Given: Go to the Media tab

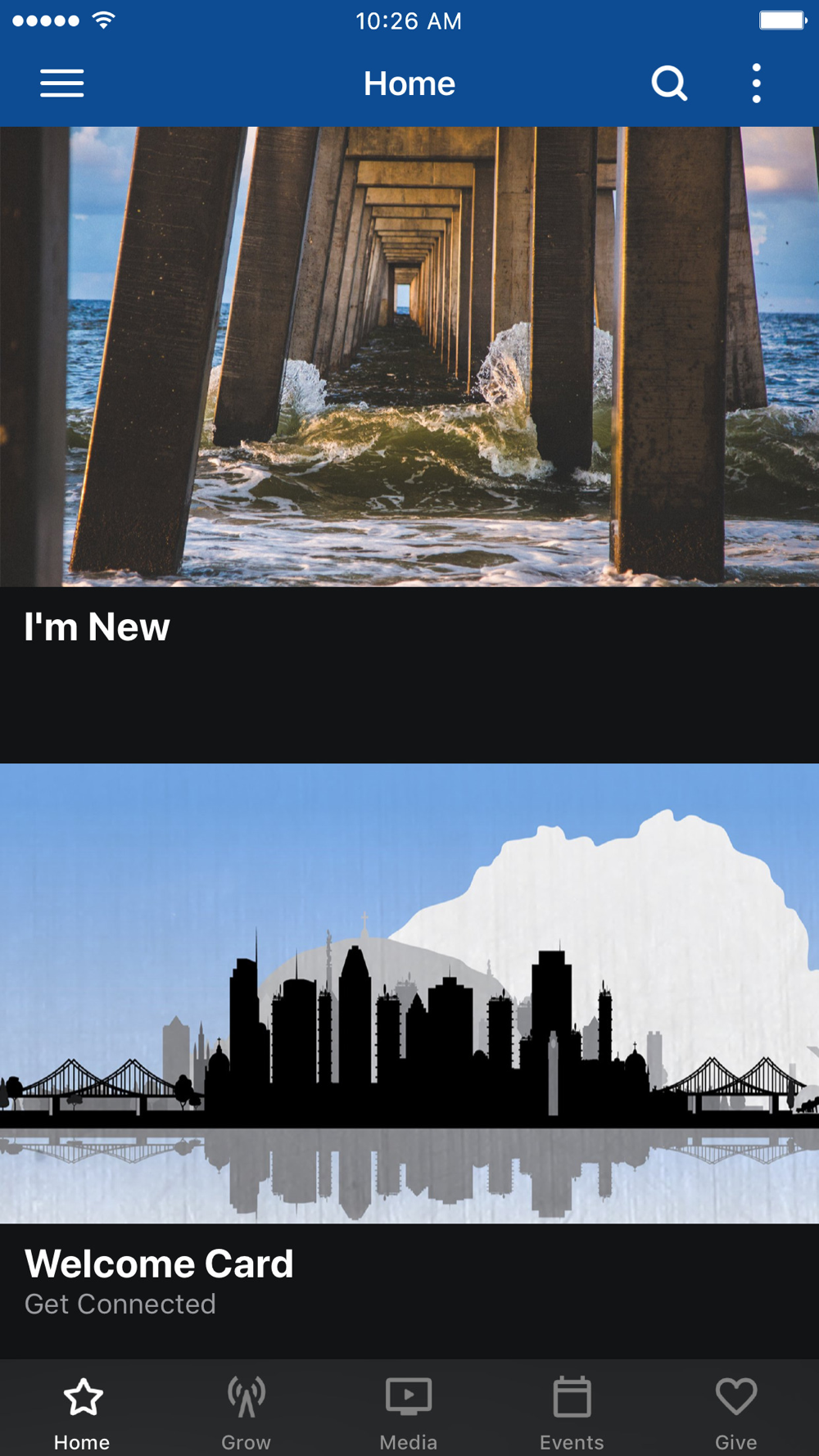Looking at the screenshot, I should click(409, 1410).
